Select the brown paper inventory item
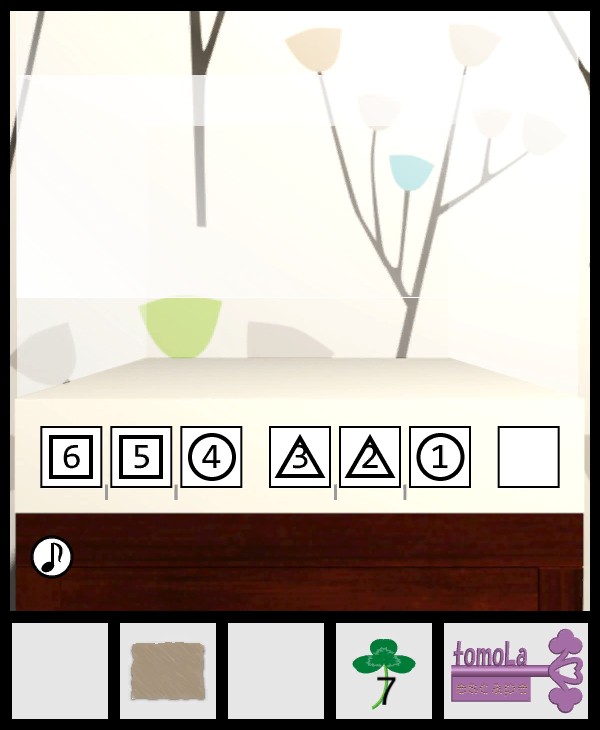This screenshot has height=730, width=600. click(x=167, y=670)
